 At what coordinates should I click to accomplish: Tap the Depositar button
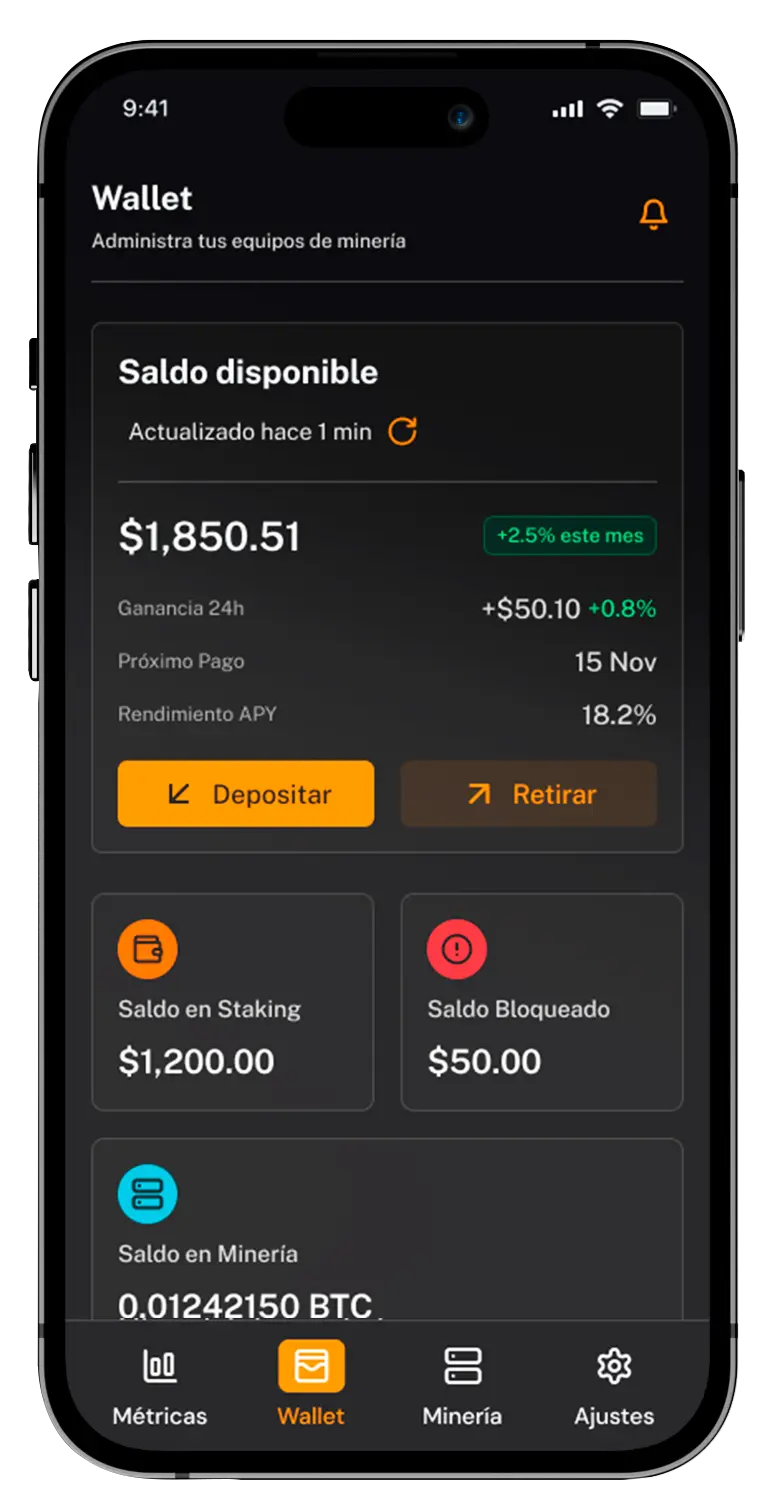click(x=246, y=794)
